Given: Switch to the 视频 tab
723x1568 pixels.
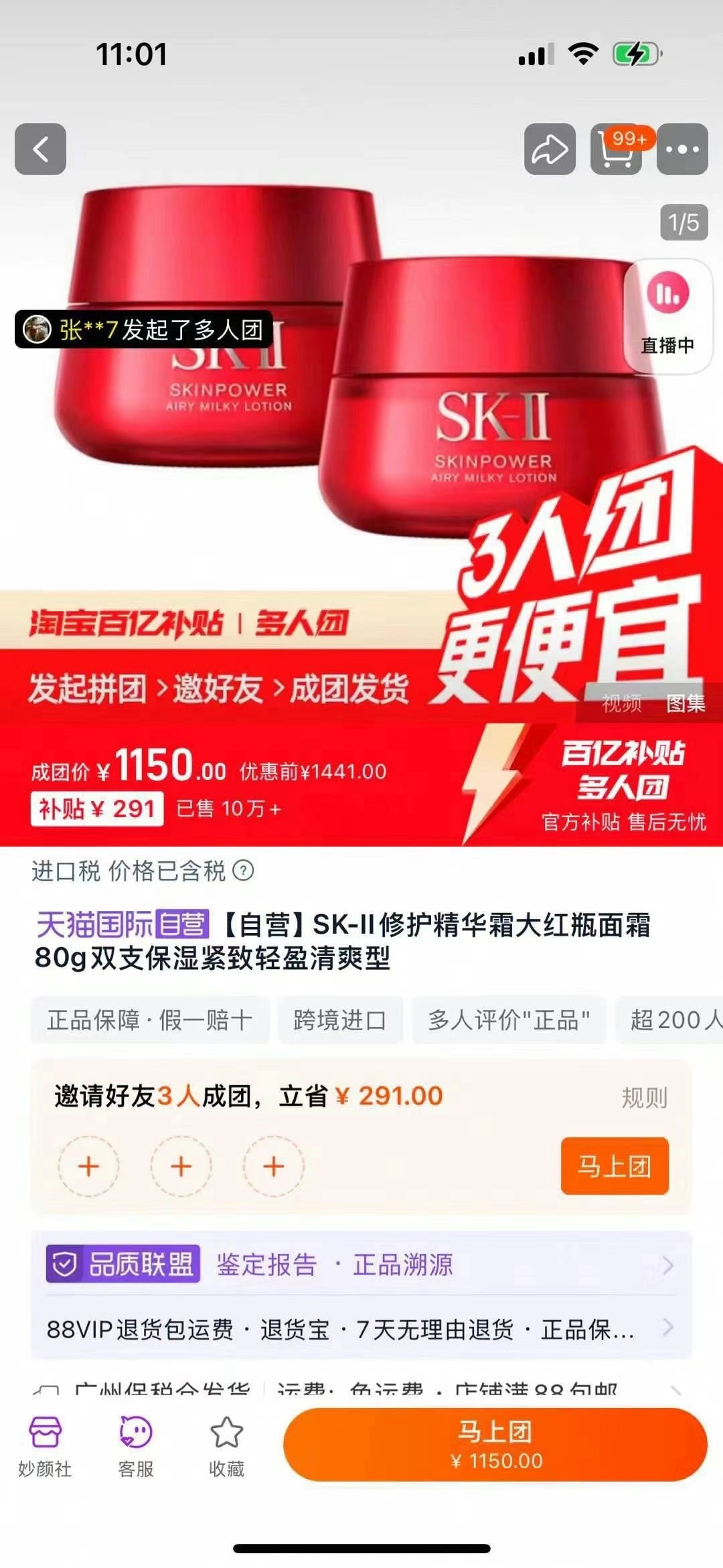Looking at the screenshot, I should click(x=621, y=703).
